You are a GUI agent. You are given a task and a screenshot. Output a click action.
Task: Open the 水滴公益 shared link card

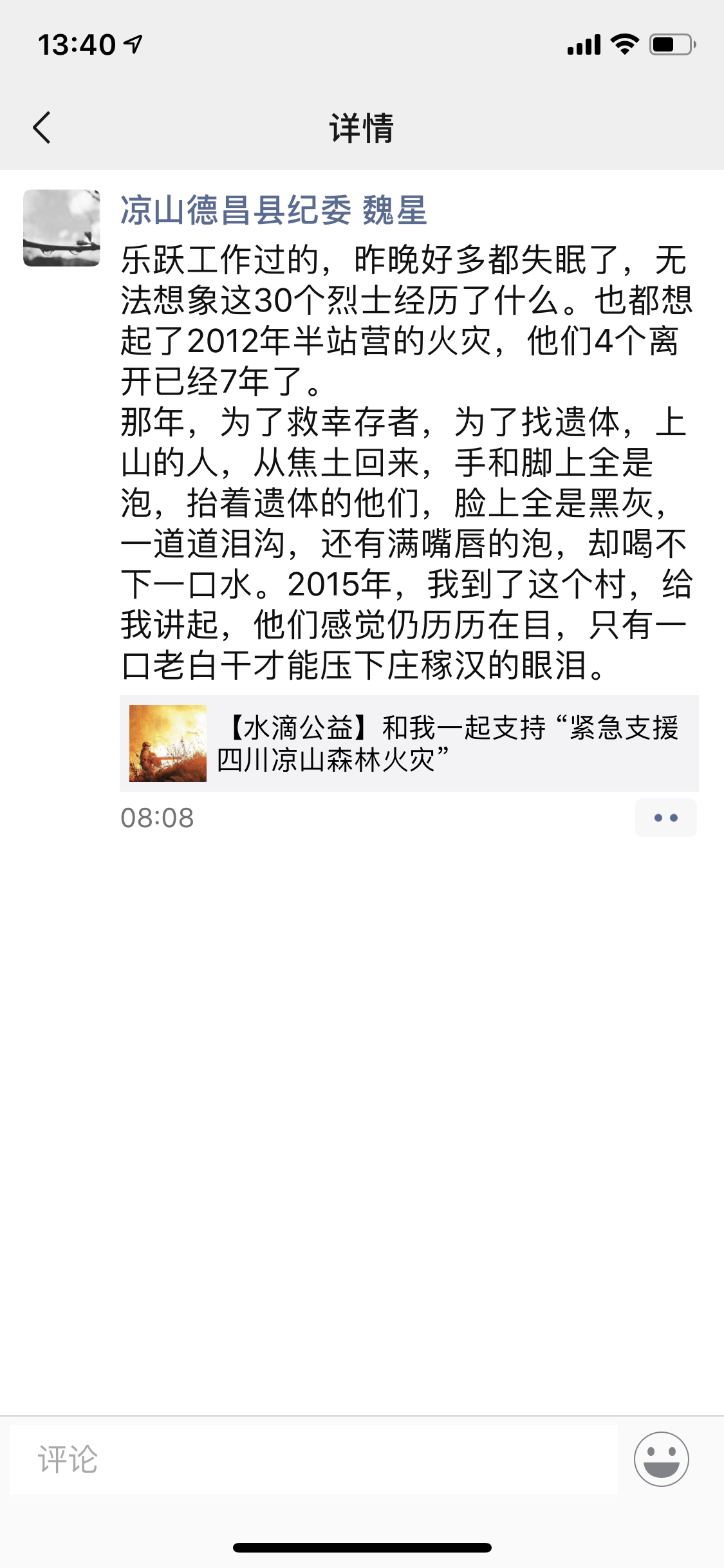pyautogui.click(x=409, y=743)
